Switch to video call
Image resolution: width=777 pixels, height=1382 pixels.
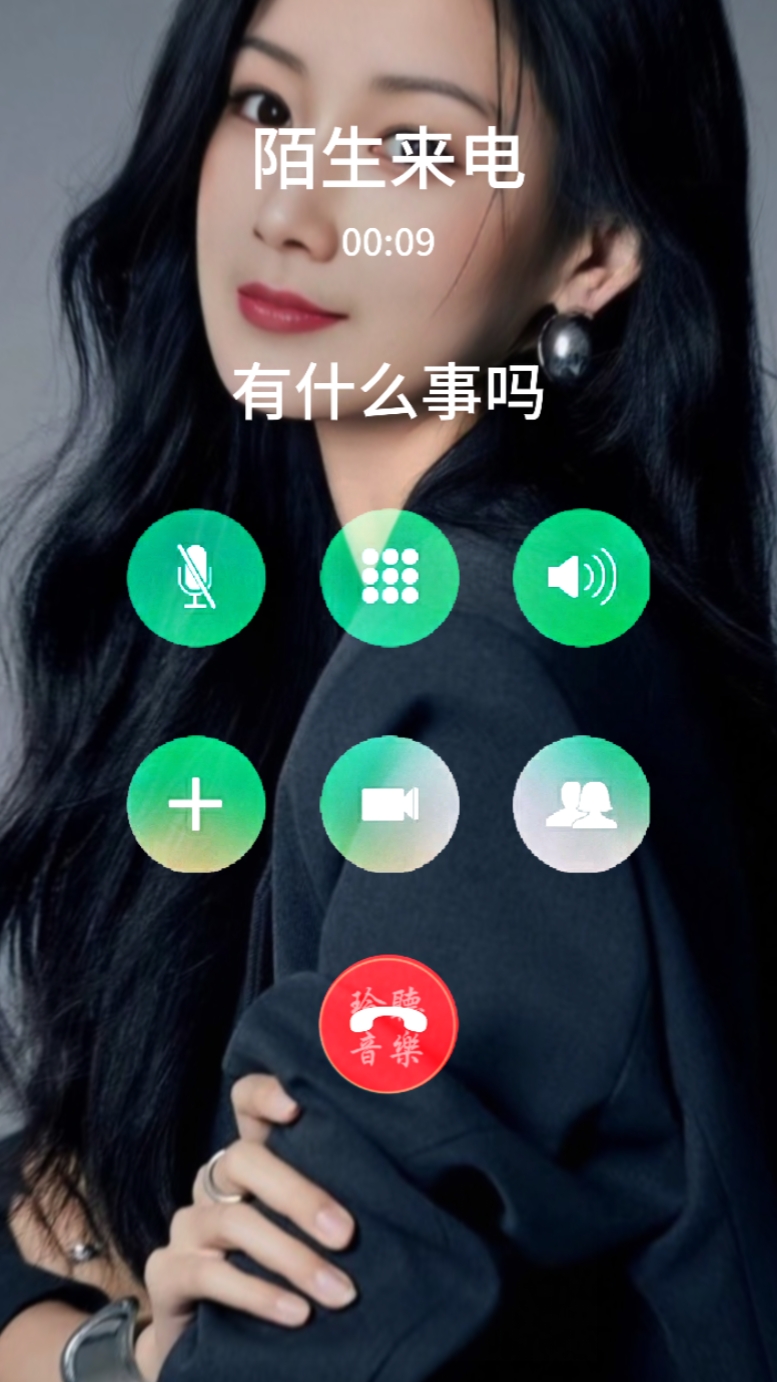[x=389, y=804]
